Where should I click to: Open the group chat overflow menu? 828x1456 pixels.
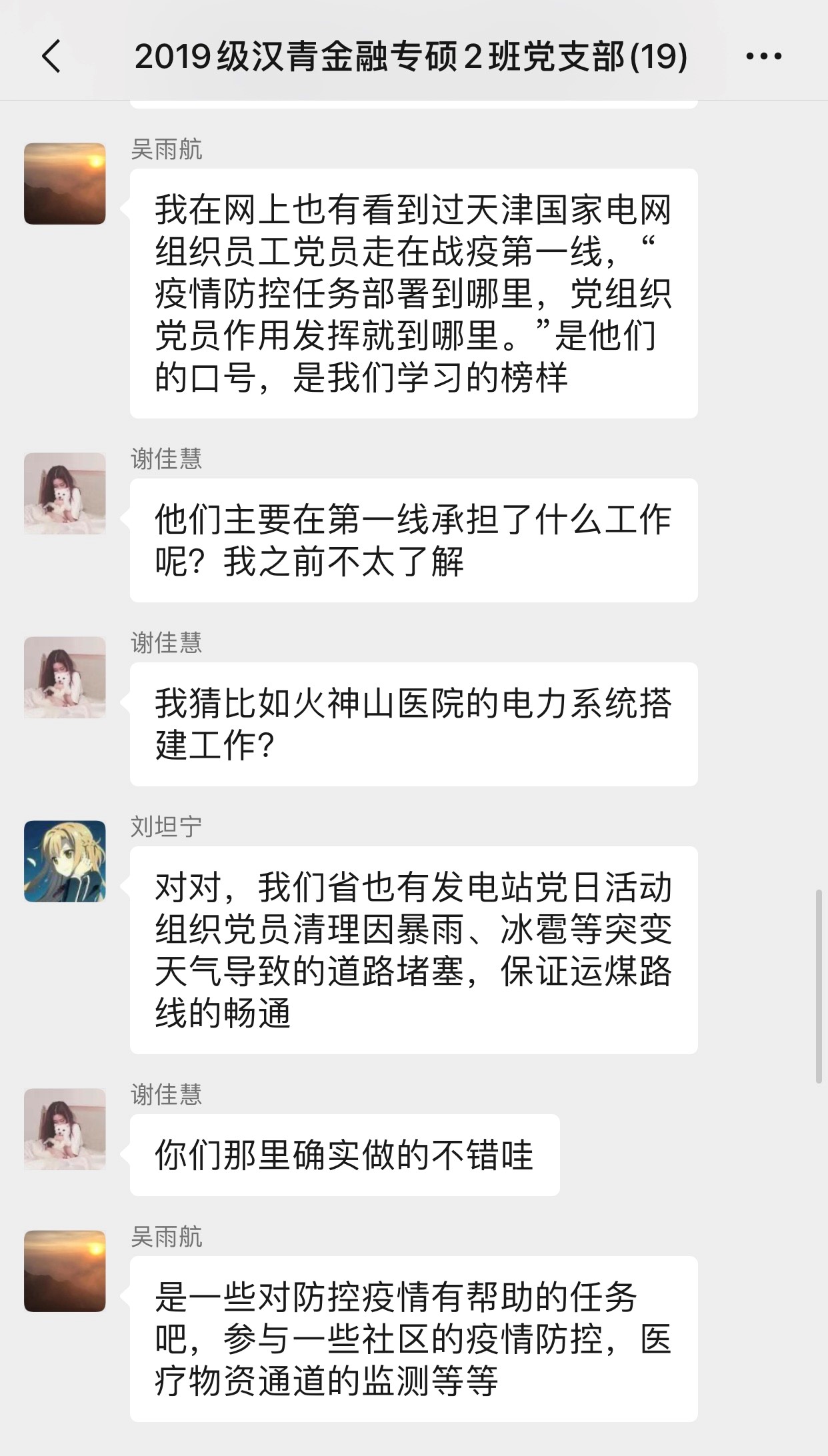click(x=763, y=57)
